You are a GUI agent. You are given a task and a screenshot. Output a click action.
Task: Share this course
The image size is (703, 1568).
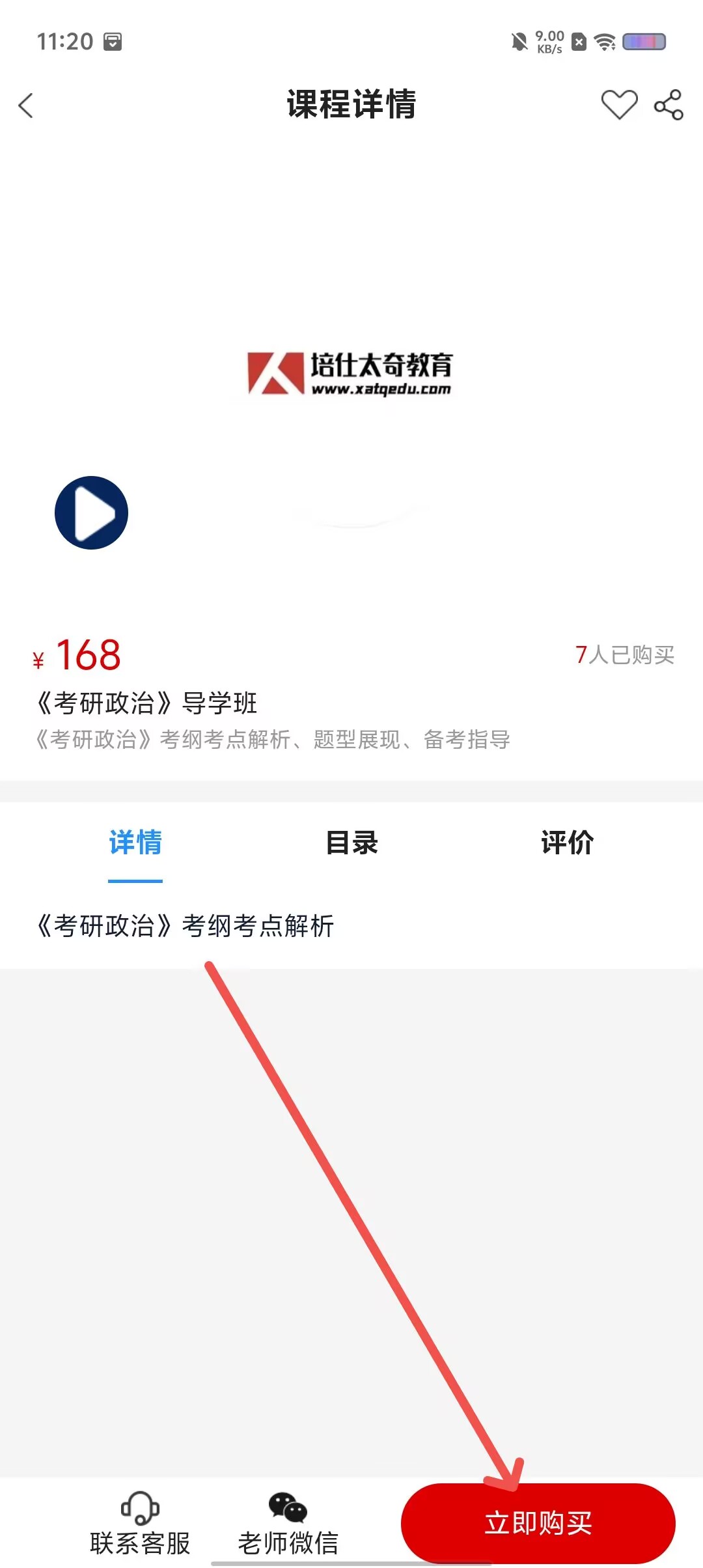(669, 105)
